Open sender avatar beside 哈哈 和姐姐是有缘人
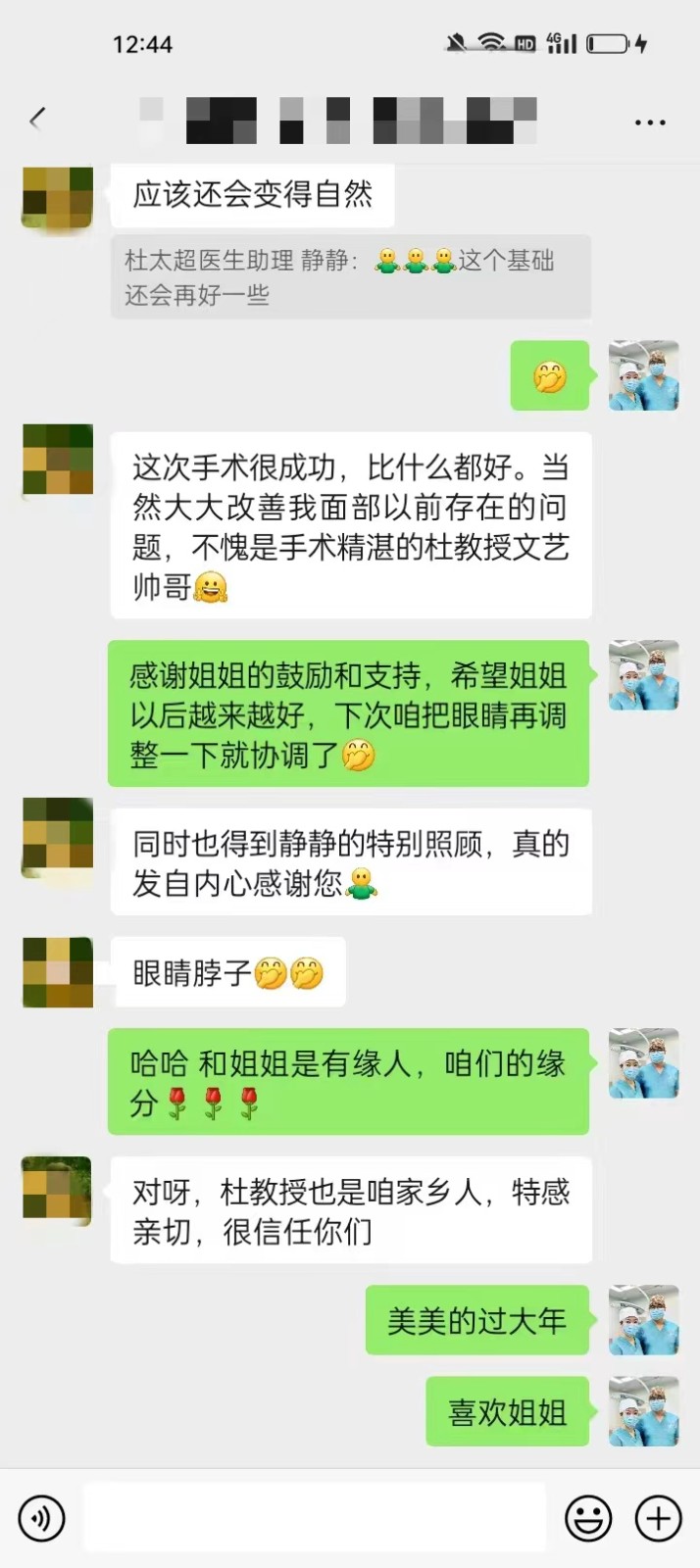Viewport: 700px width, 1568px height. click(x=643, y=1063)
